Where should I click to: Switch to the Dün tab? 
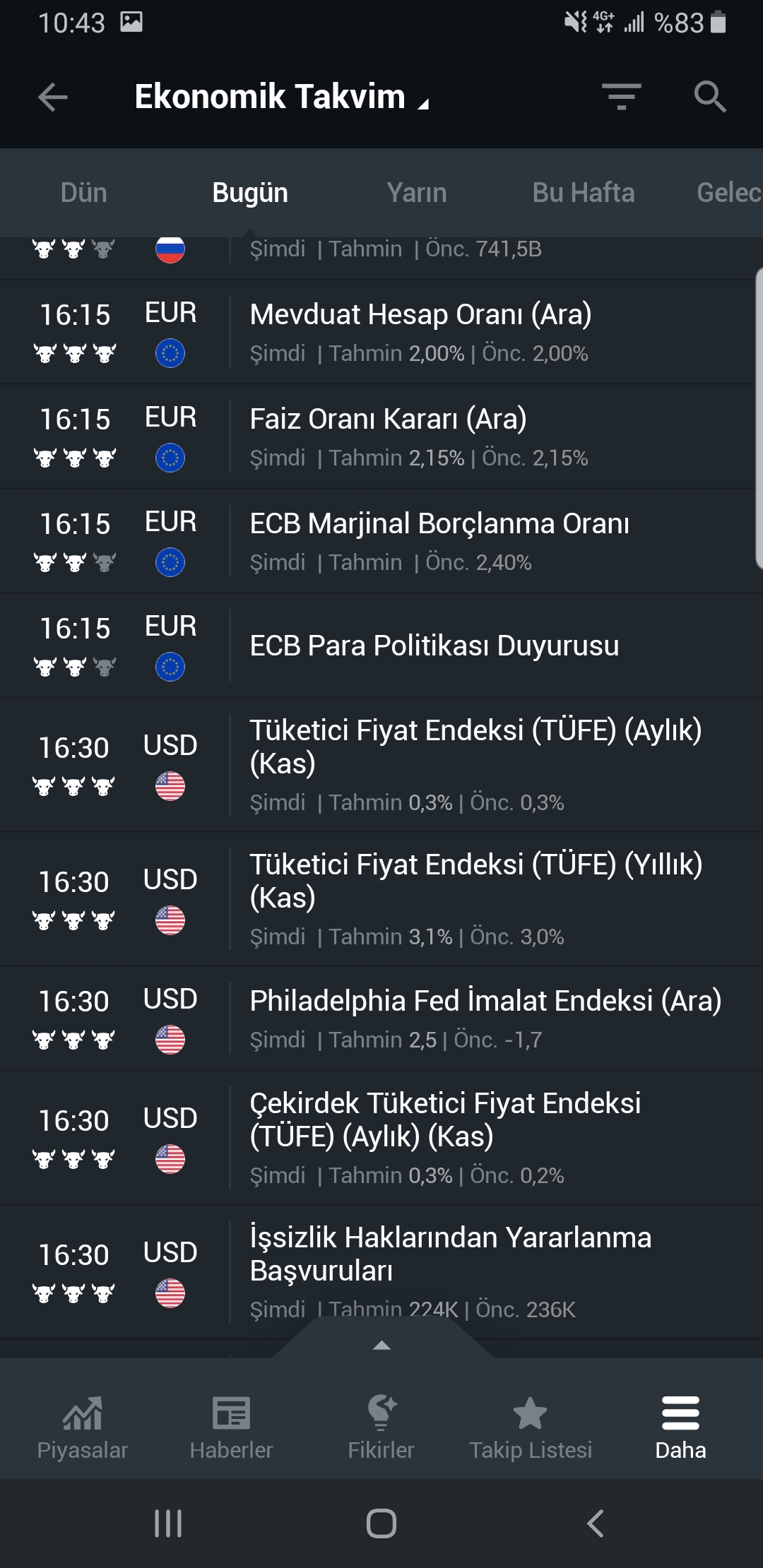(x=83, y=193)
